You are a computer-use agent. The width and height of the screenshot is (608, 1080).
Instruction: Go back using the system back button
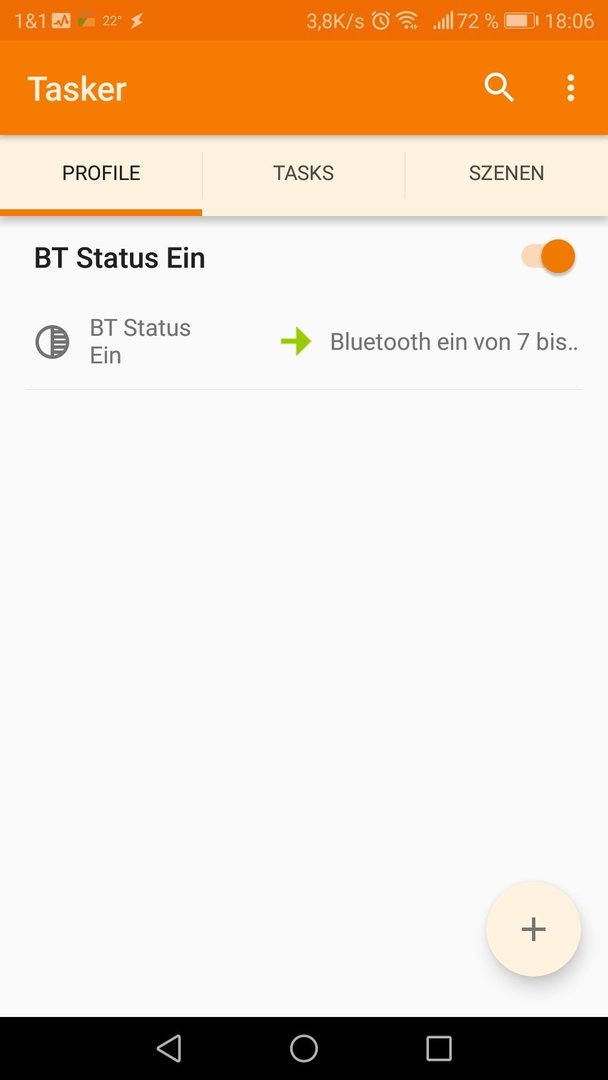[169, 1048]
